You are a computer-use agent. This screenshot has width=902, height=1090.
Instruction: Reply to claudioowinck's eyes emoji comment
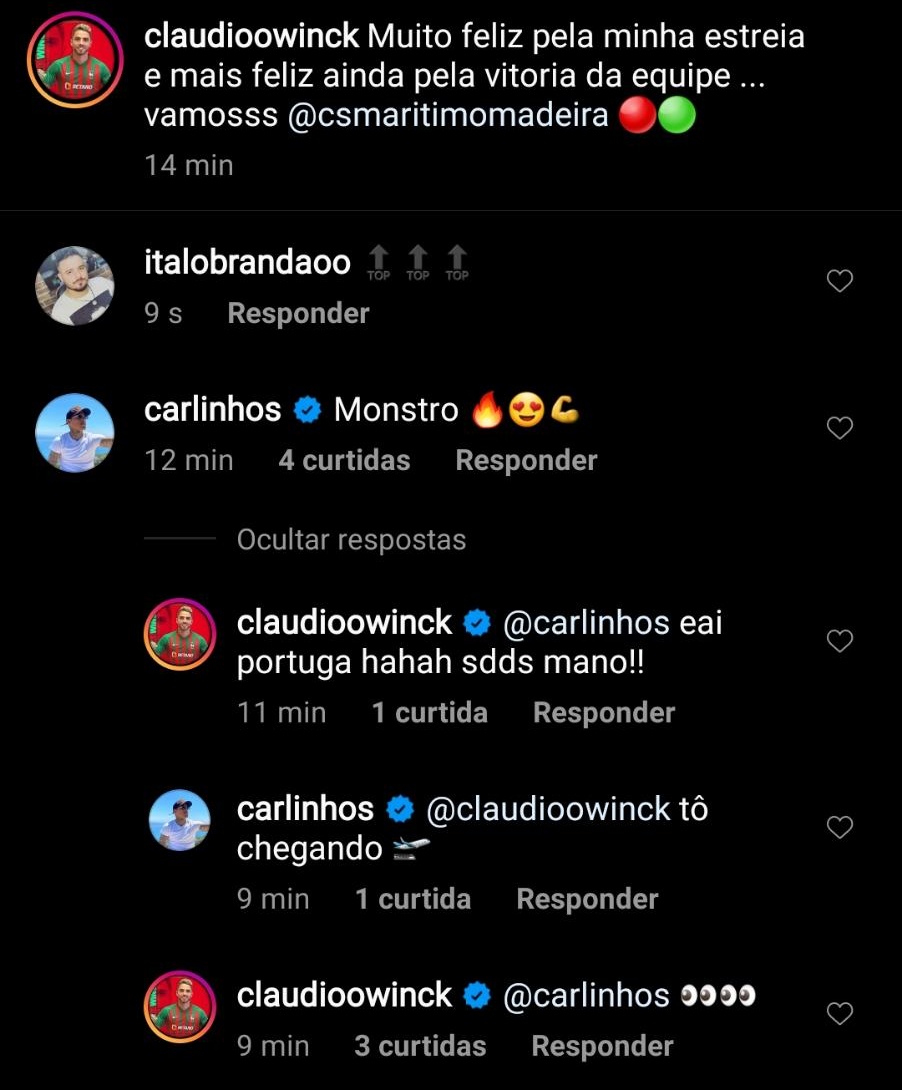(x=602, y=1046)
